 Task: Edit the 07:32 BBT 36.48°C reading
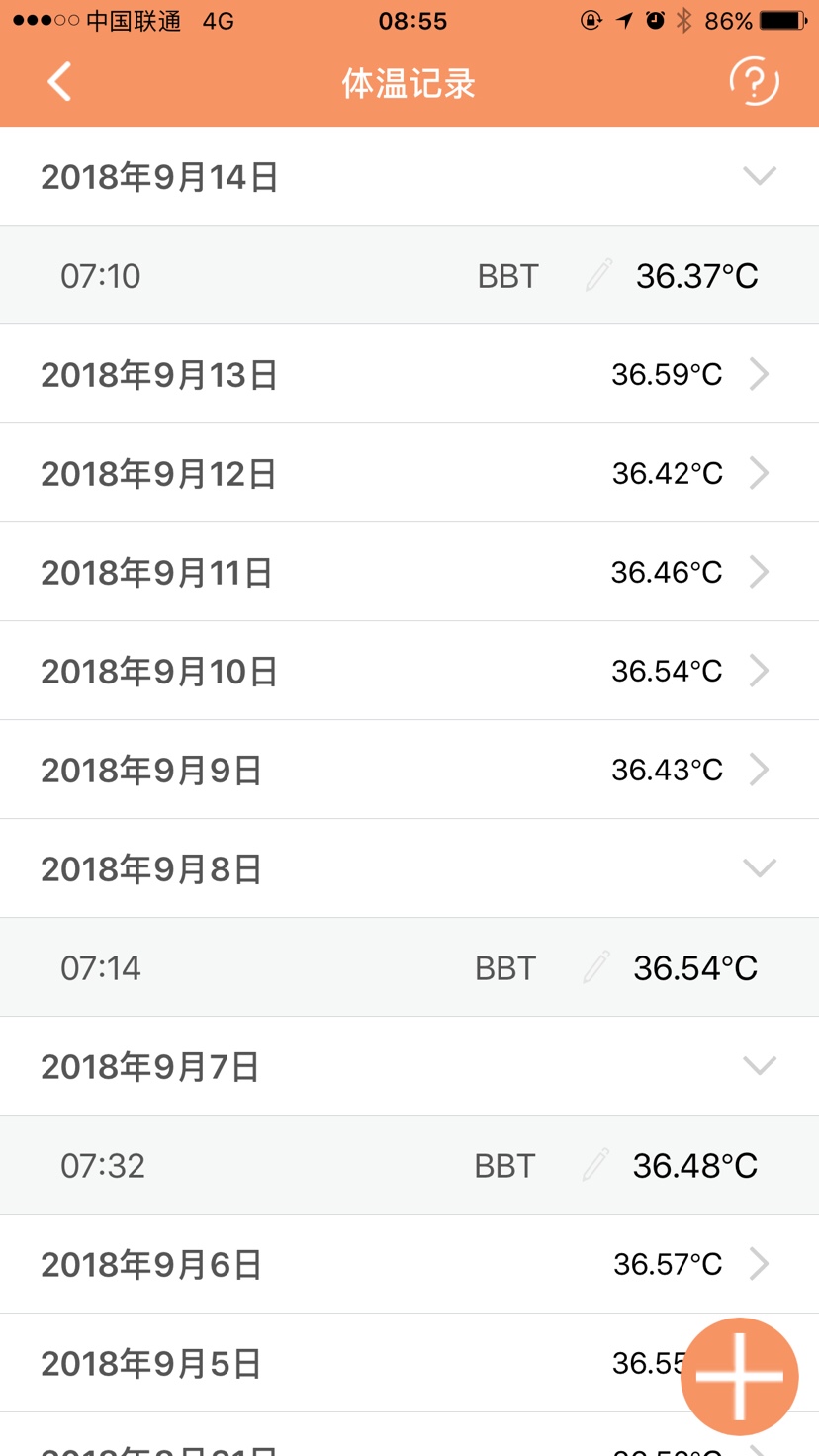pos(595,1165)
